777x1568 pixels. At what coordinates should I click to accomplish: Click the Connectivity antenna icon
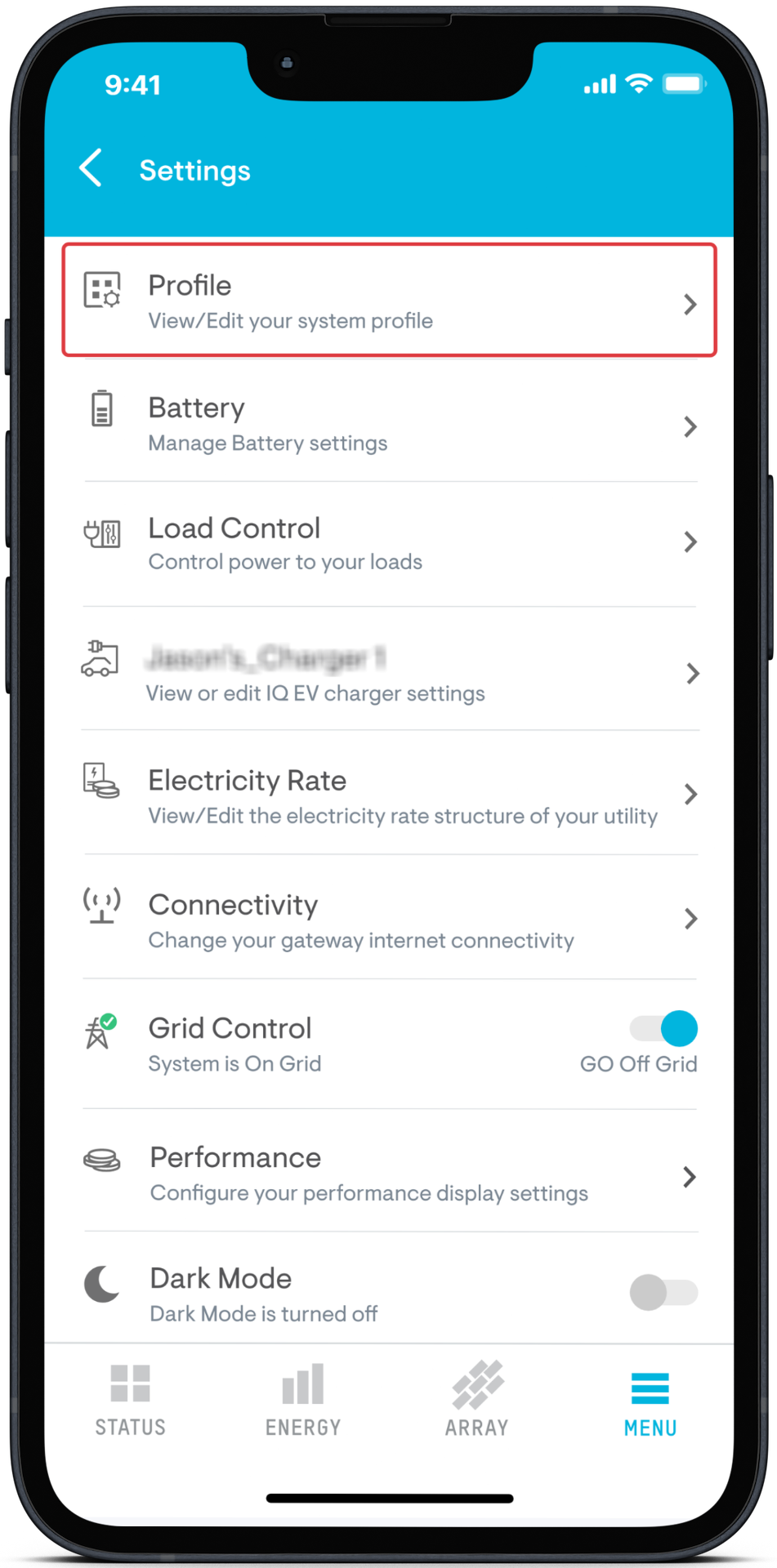point(100,909)
